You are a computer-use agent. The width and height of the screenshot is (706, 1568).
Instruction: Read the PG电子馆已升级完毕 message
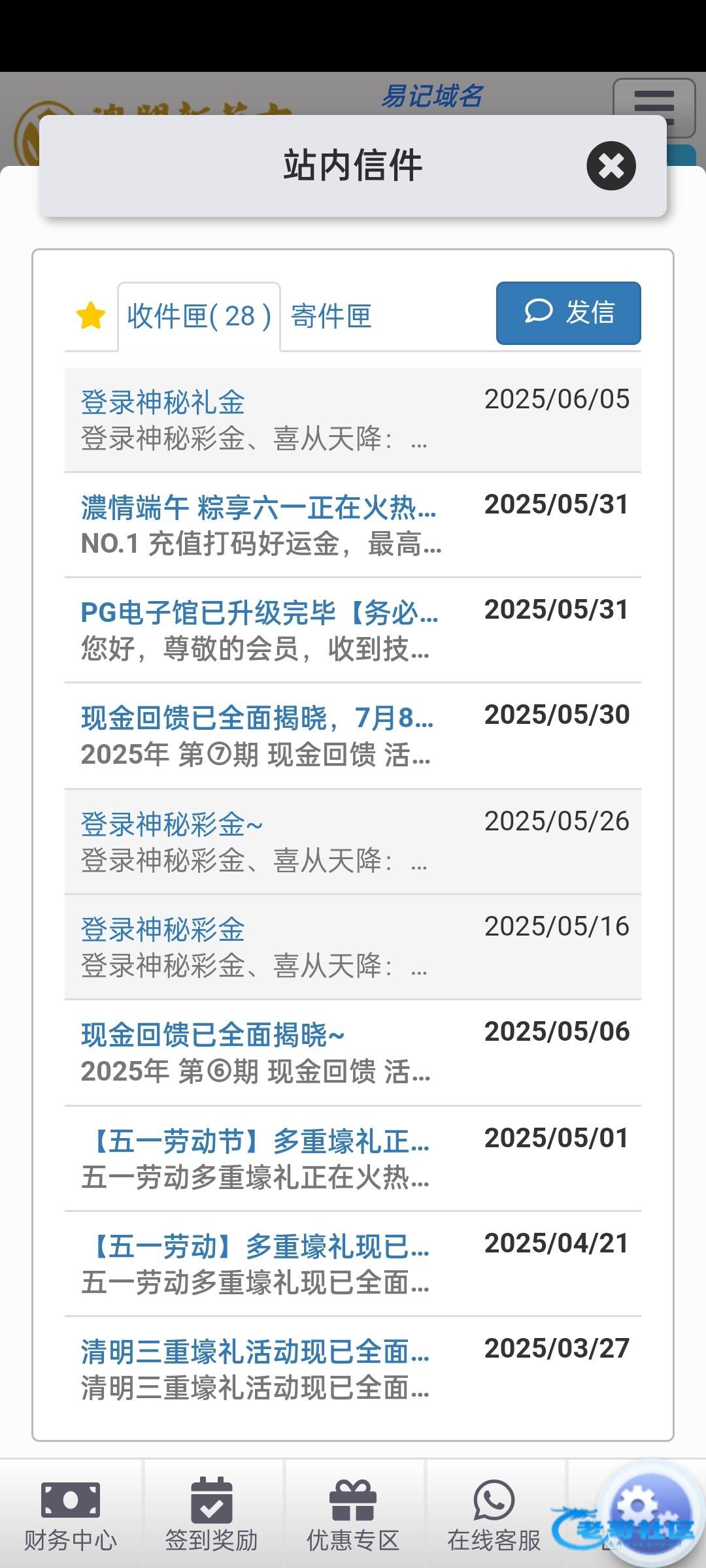[x=353, y=630]
